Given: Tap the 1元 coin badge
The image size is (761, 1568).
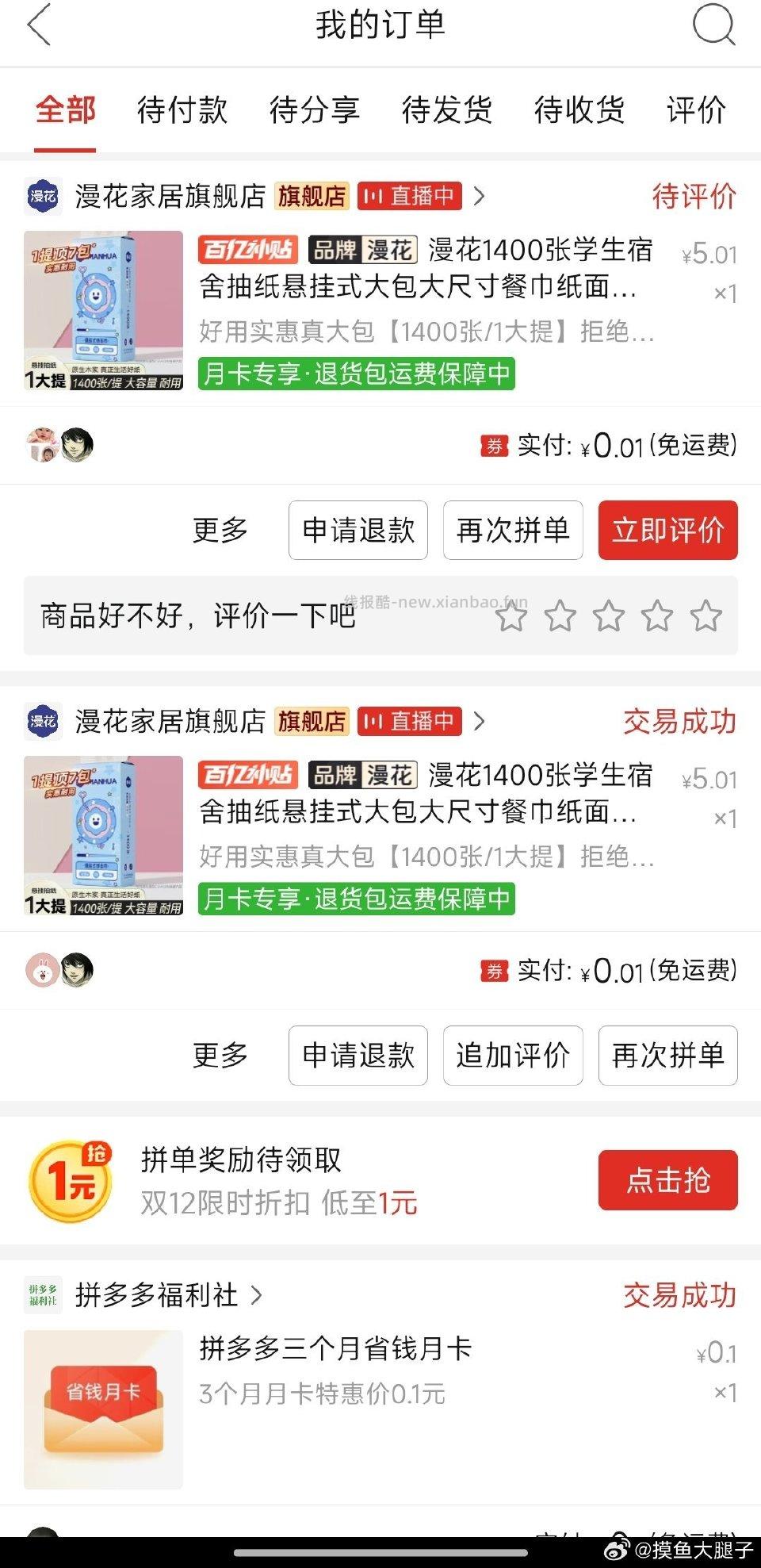Looking at the screenshot, I should click(x=70, y=1180).
